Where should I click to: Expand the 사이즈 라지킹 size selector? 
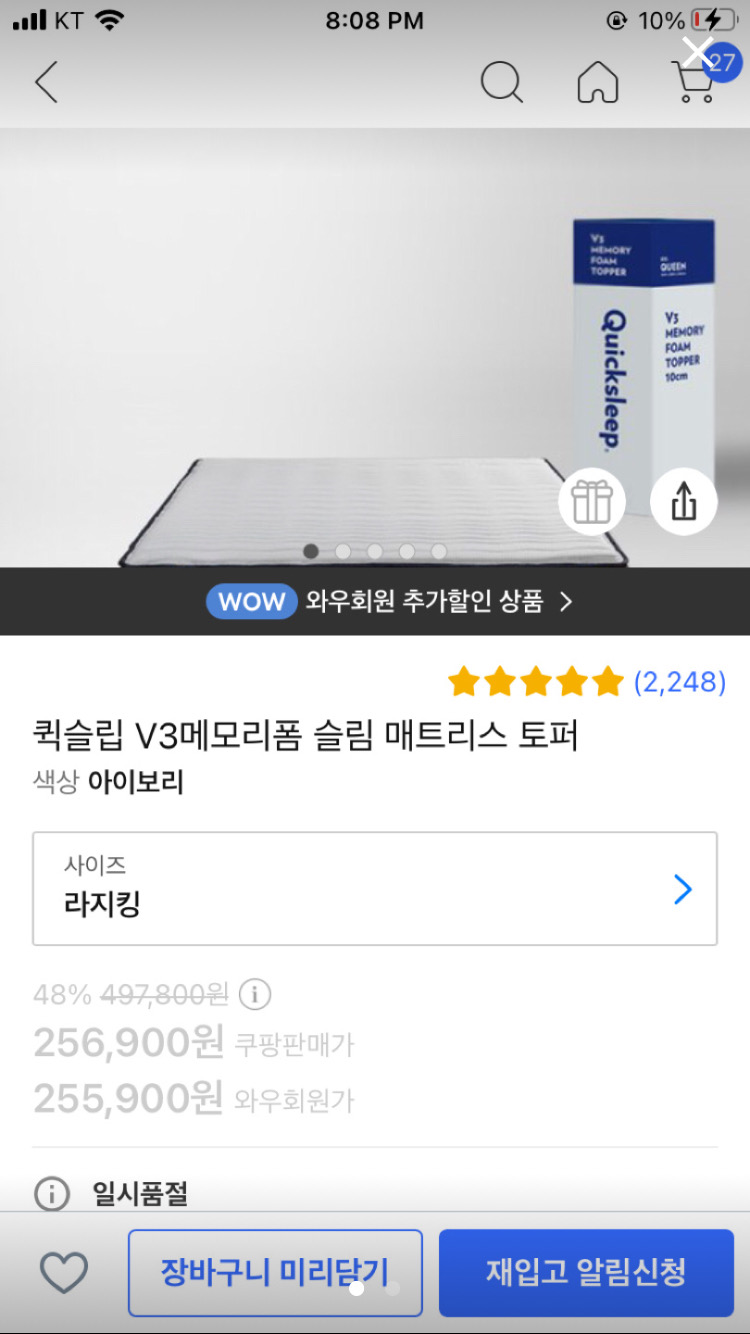375,889
